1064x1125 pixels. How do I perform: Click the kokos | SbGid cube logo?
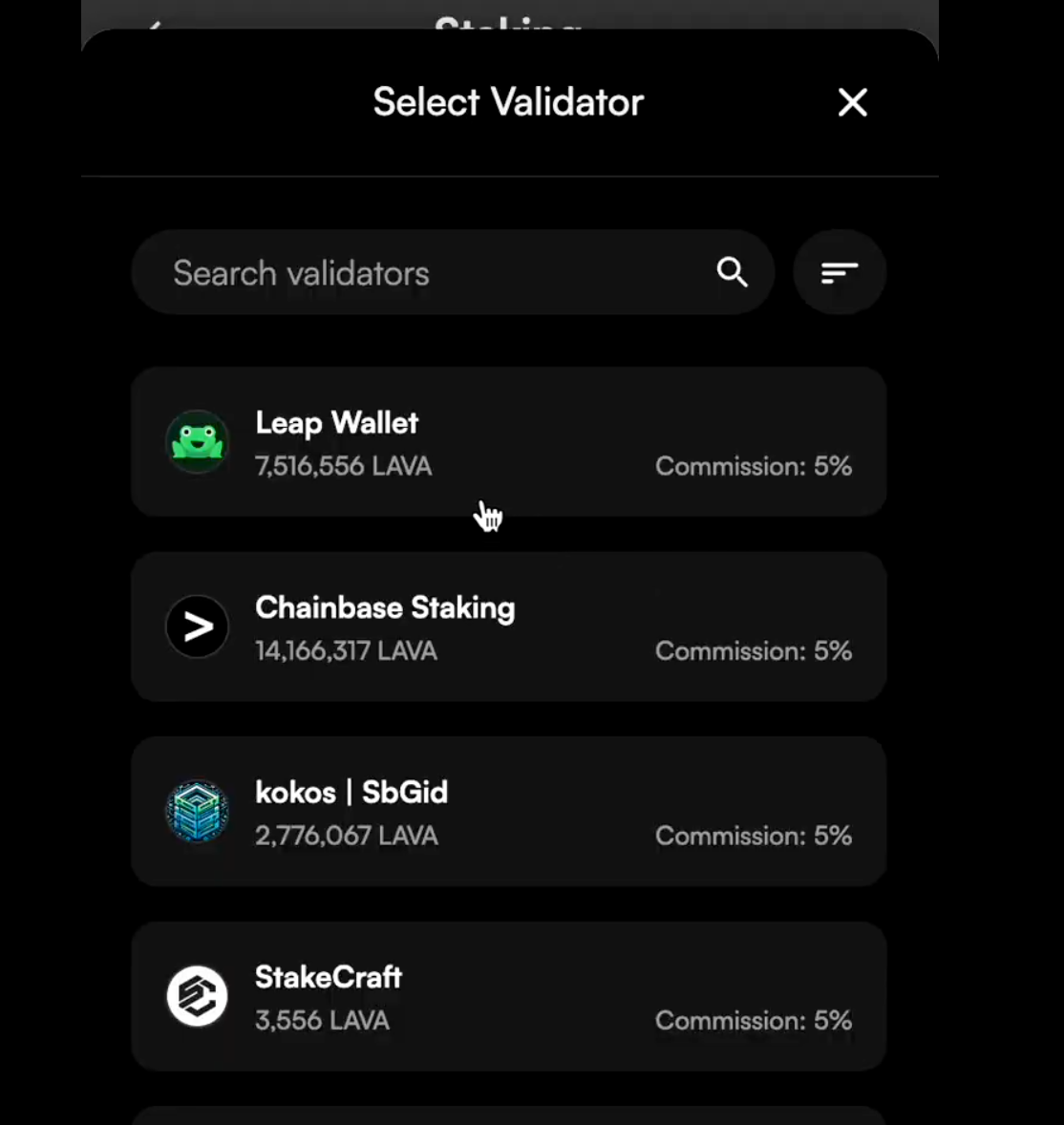(x=197, y=812)
